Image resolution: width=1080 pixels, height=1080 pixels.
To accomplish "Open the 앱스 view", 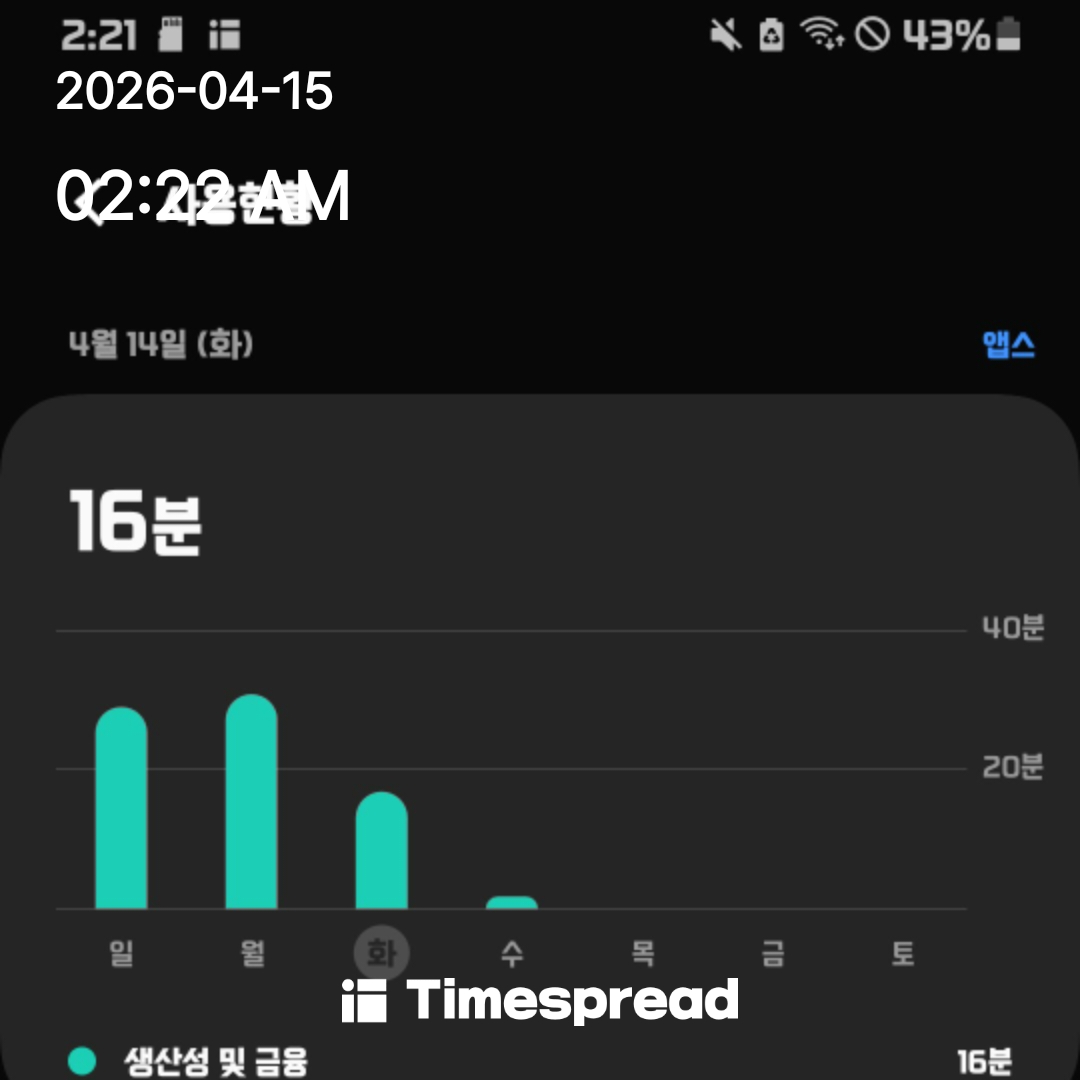I will pos(1008,345).
